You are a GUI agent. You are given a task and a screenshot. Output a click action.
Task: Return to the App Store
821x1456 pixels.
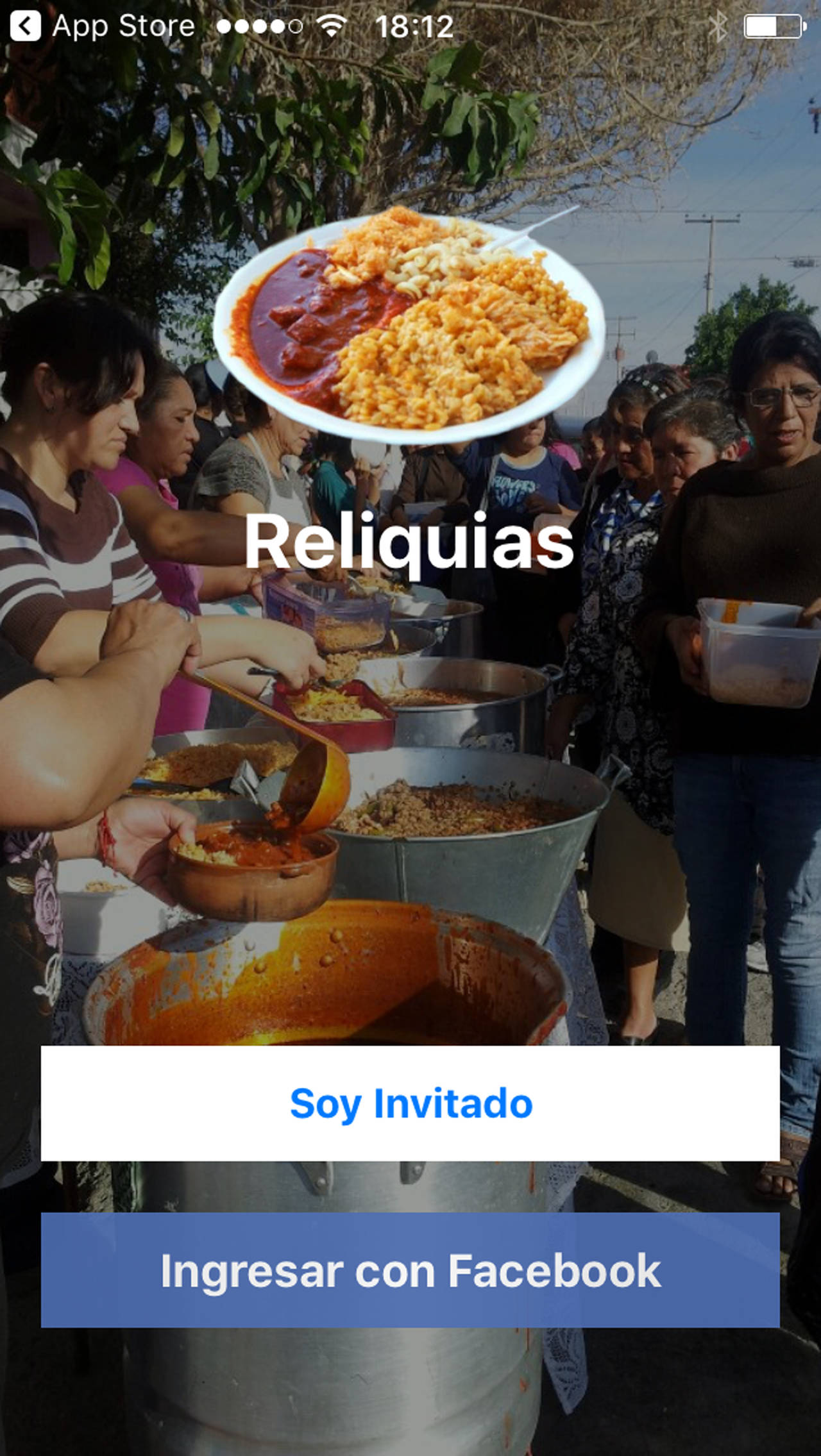(x=103, y=26)
